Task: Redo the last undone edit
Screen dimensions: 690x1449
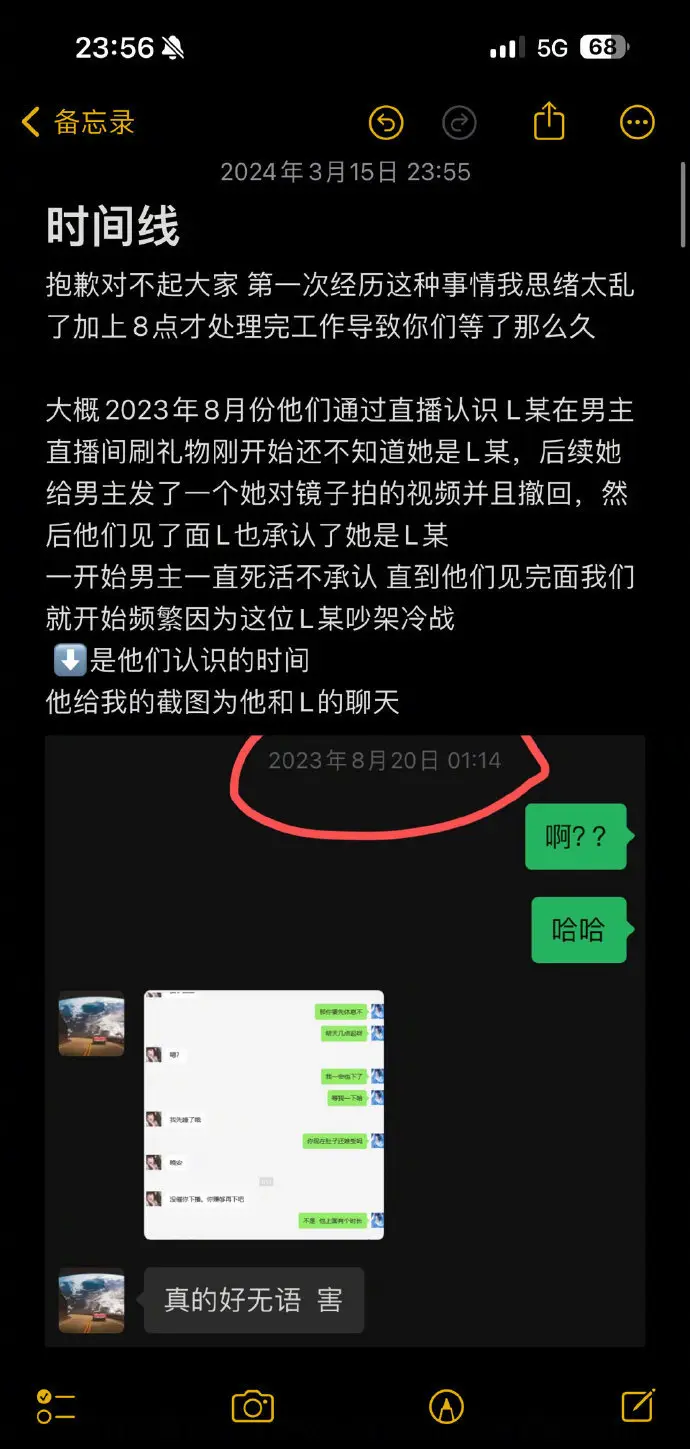Action: 459,123
